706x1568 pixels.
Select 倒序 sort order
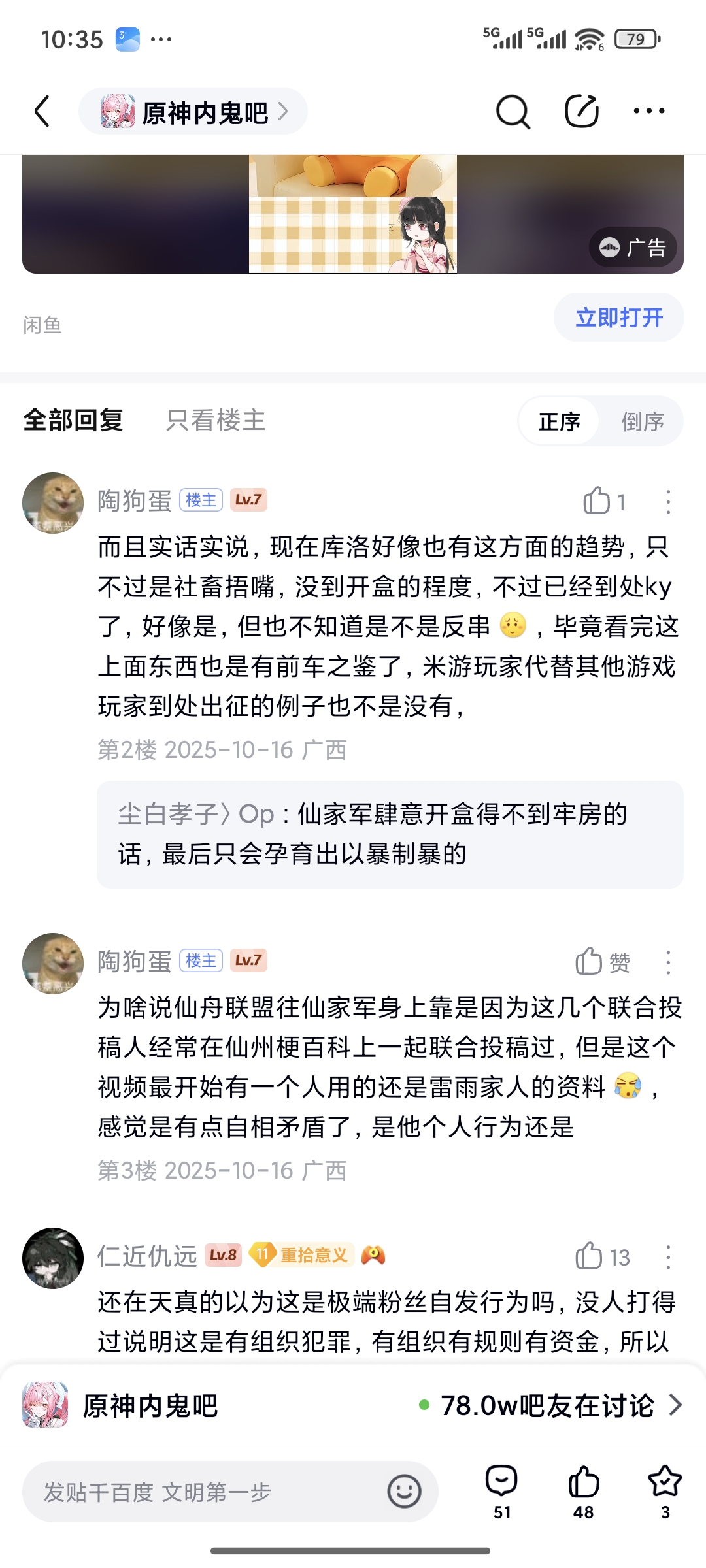643,421
